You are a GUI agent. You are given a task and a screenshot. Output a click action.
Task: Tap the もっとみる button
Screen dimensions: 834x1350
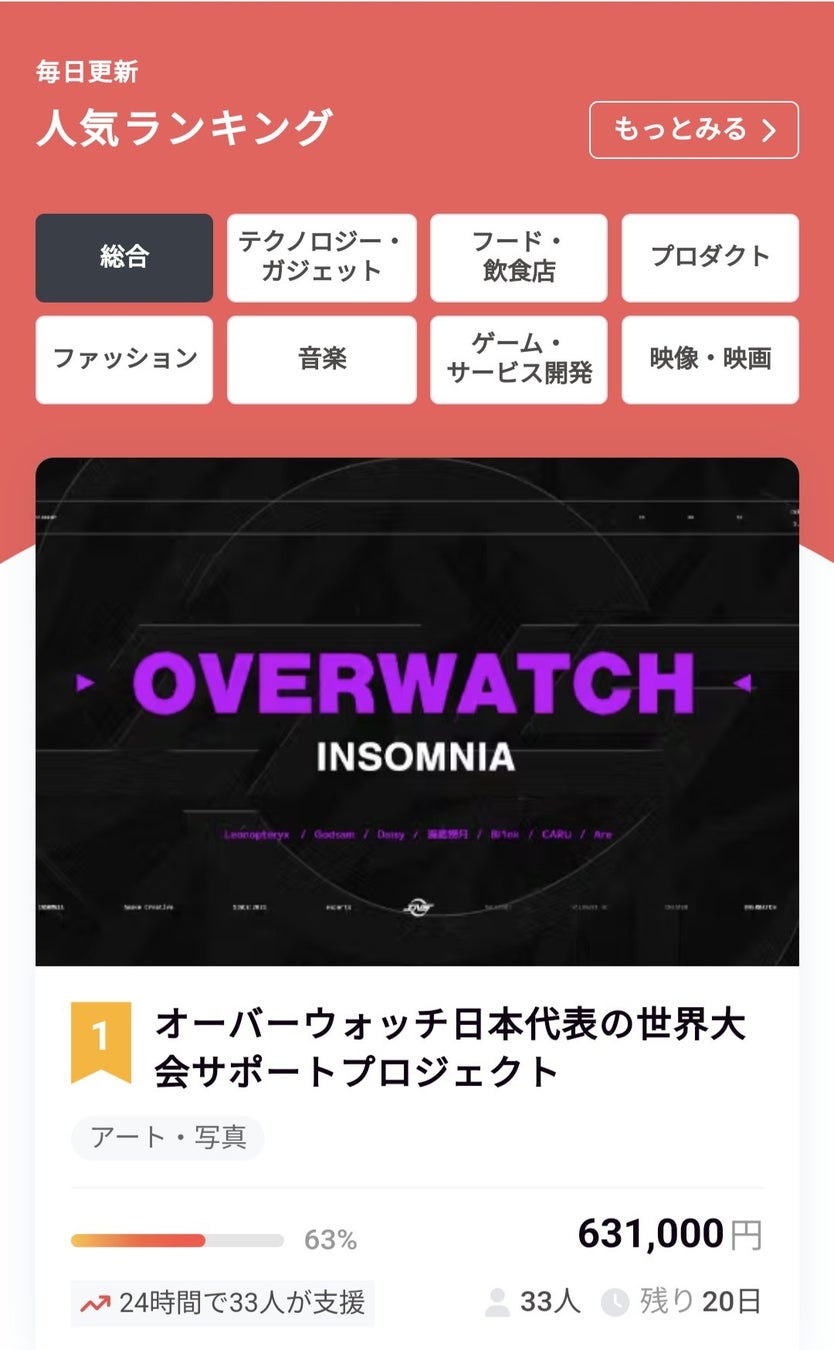(693, 130)
